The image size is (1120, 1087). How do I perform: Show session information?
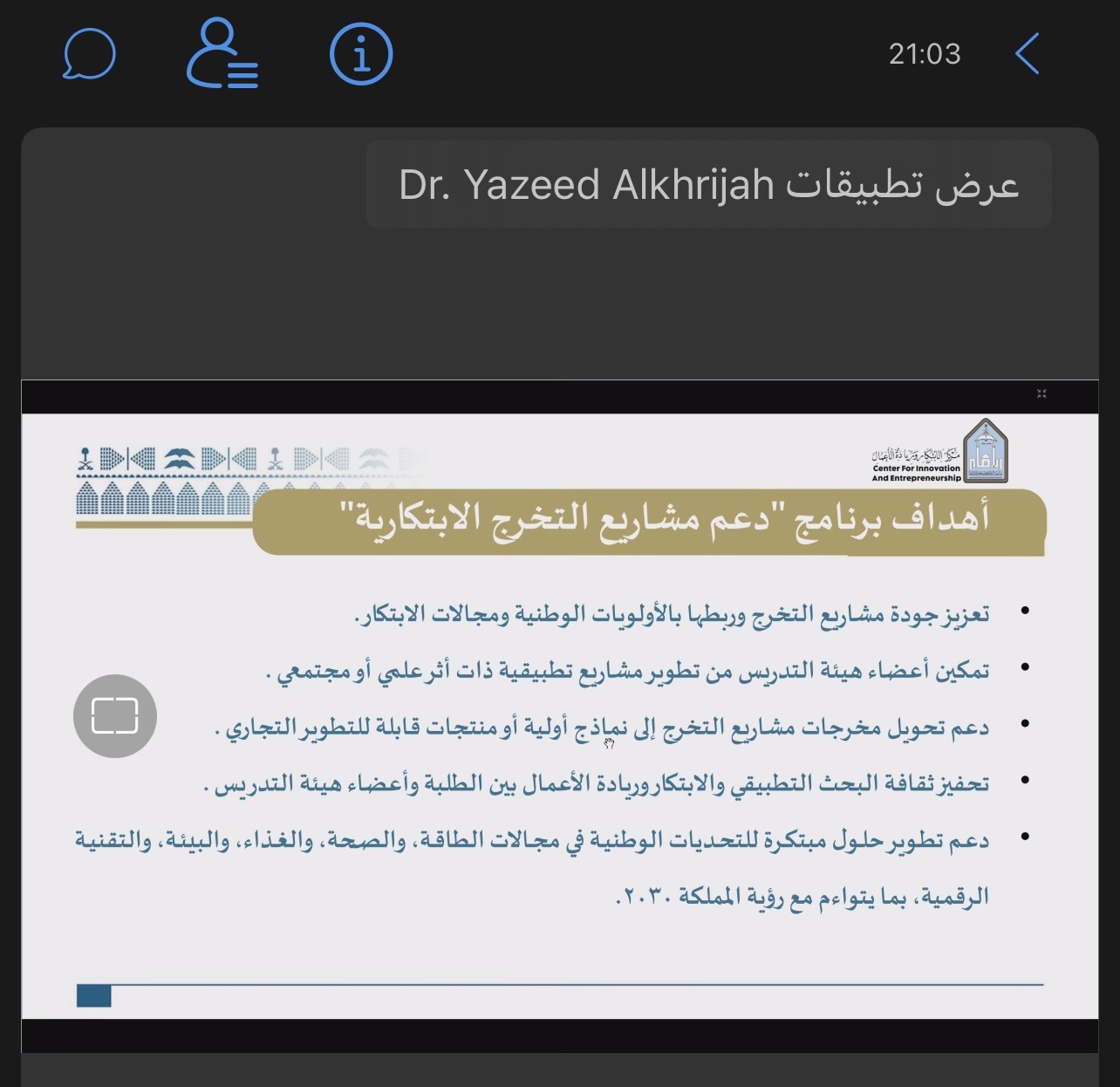361,54
